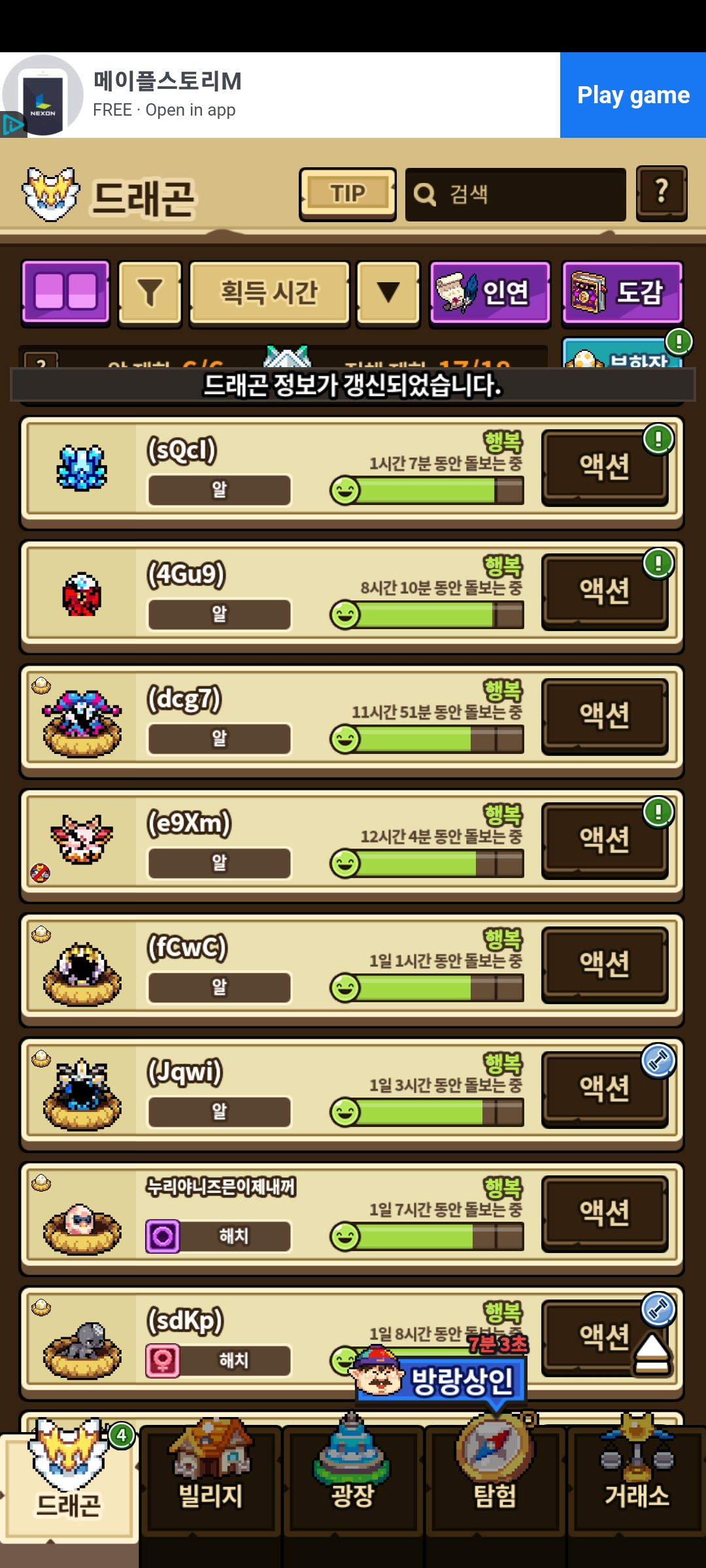706x1568 pixels.
Task: Switch to the 광장 tab
Action: pos(353,1480)
